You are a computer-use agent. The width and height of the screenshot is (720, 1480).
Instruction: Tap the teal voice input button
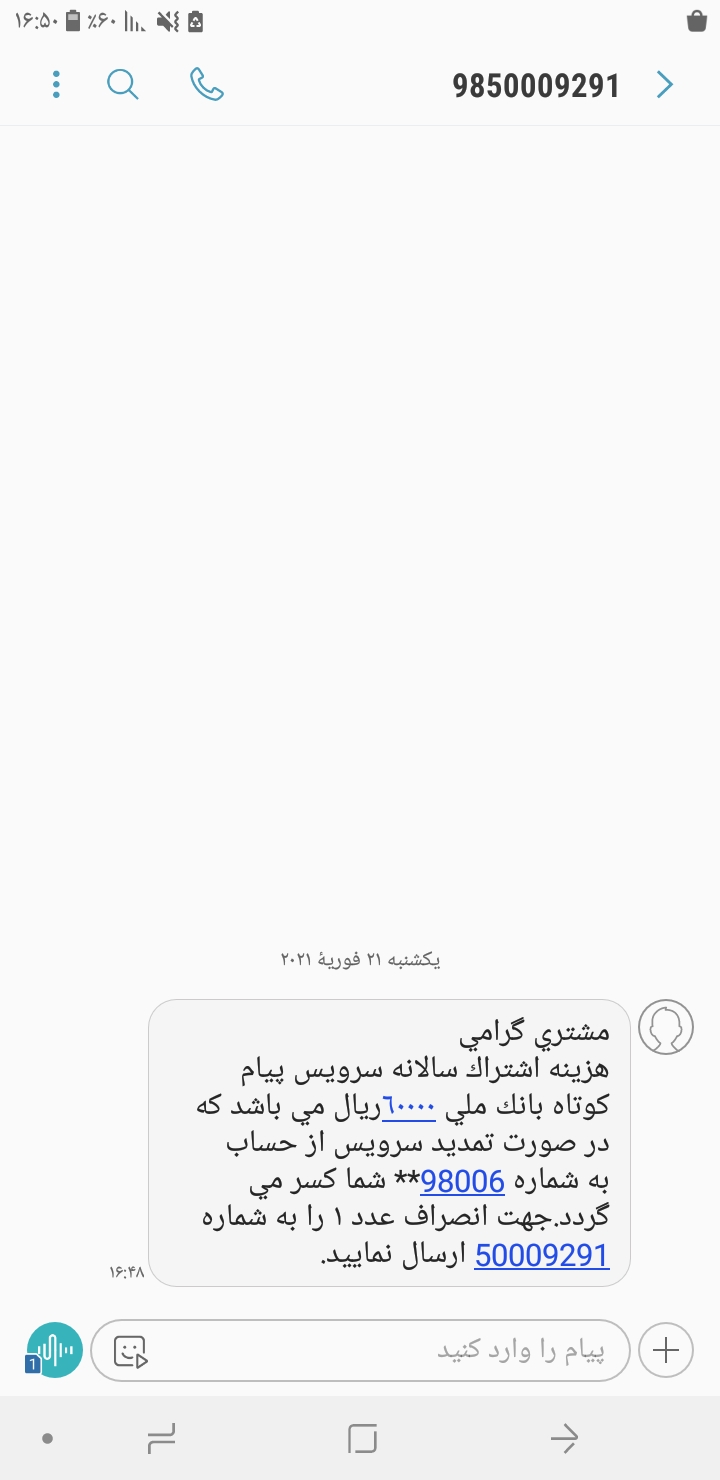click(x=54, y=1351)
